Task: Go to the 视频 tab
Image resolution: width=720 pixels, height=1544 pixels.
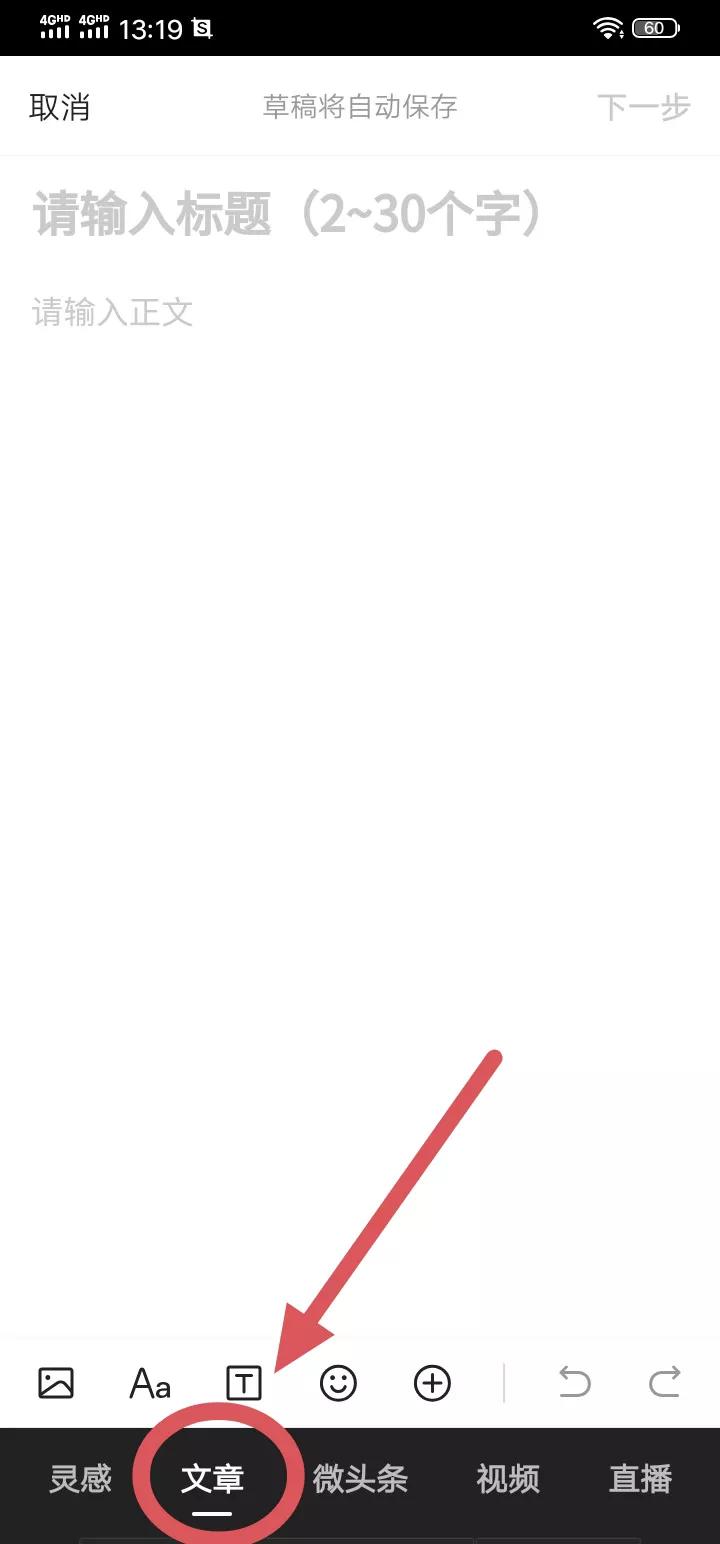Action: pos(508,1478)
